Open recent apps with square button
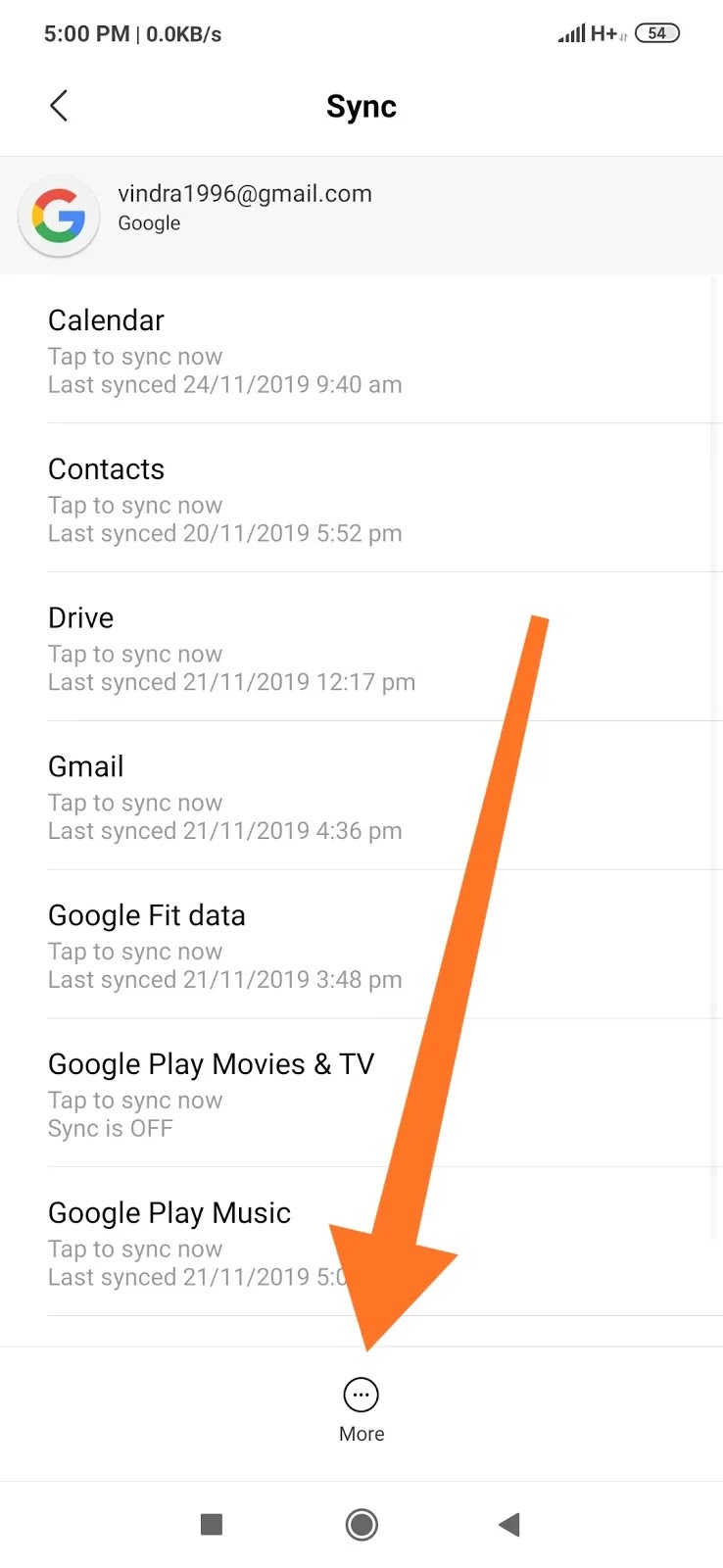723x1568 pixels. [211, 1524]
